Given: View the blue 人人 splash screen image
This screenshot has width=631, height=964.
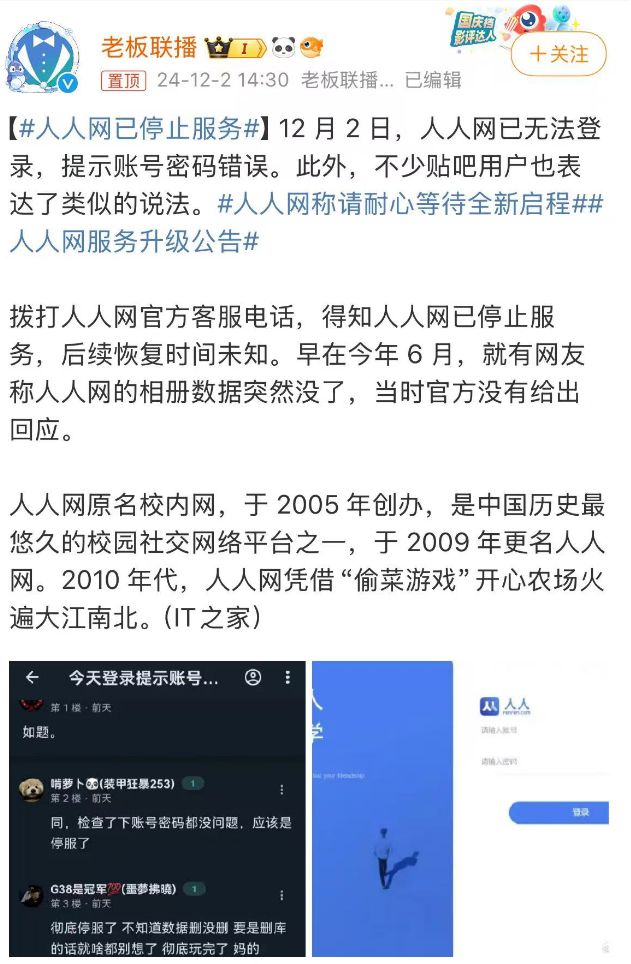Looking at the screenshot, I should pyautogui.click(x=381, y=808).
